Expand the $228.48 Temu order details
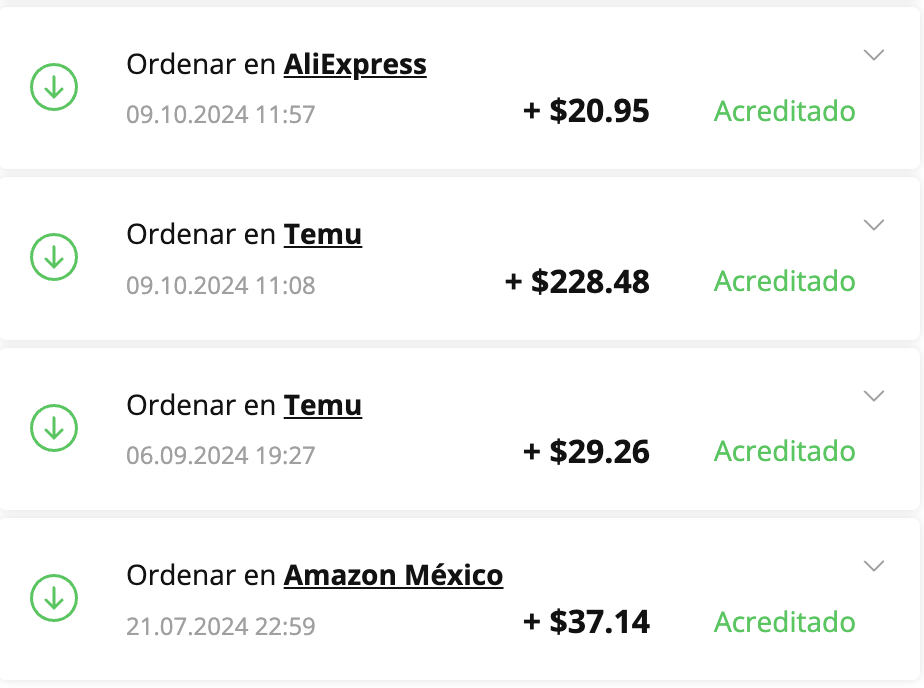 [x=874, y=225]
